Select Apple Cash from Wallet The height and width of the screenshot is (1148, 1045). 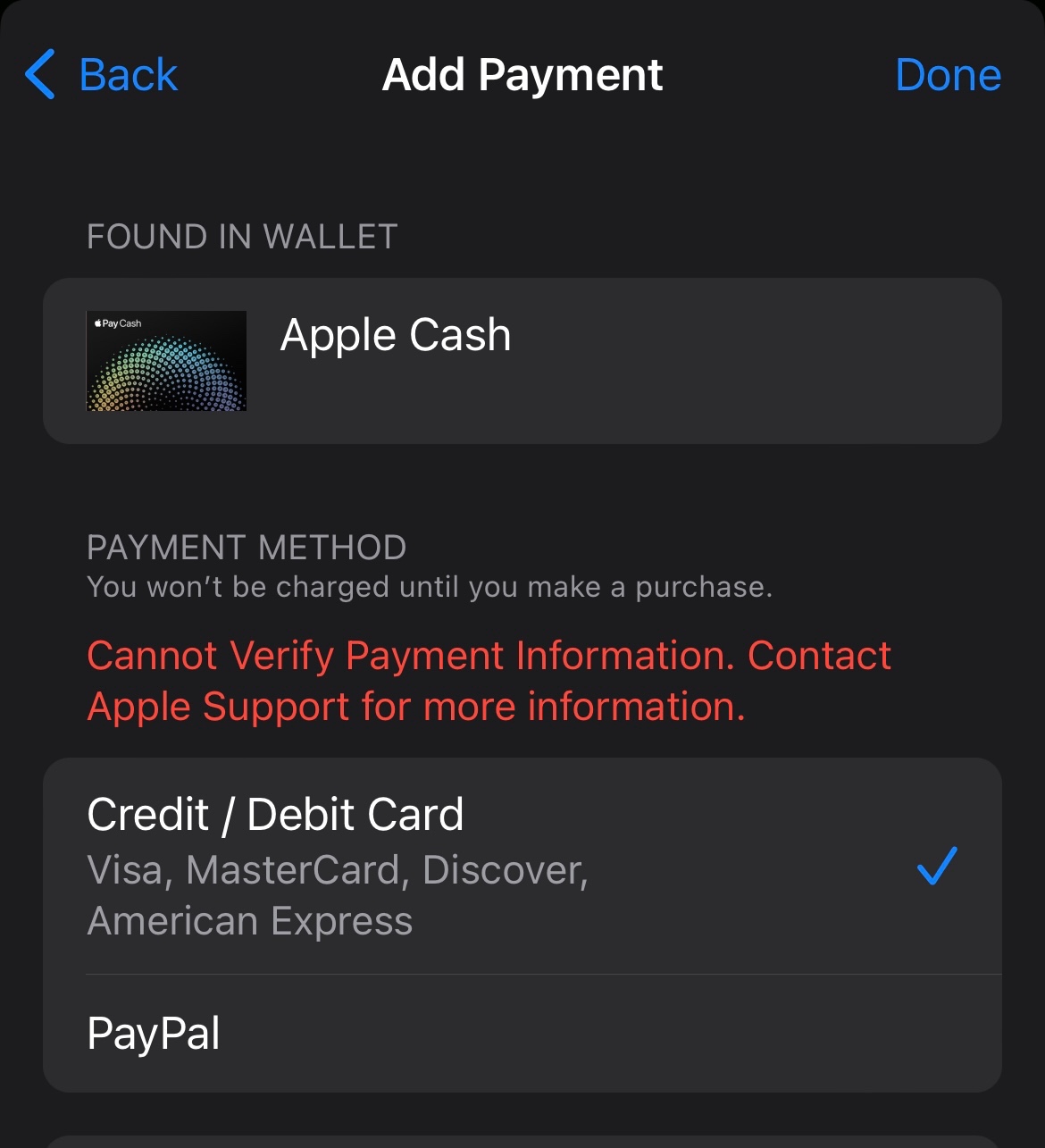[x=522, y=360]
